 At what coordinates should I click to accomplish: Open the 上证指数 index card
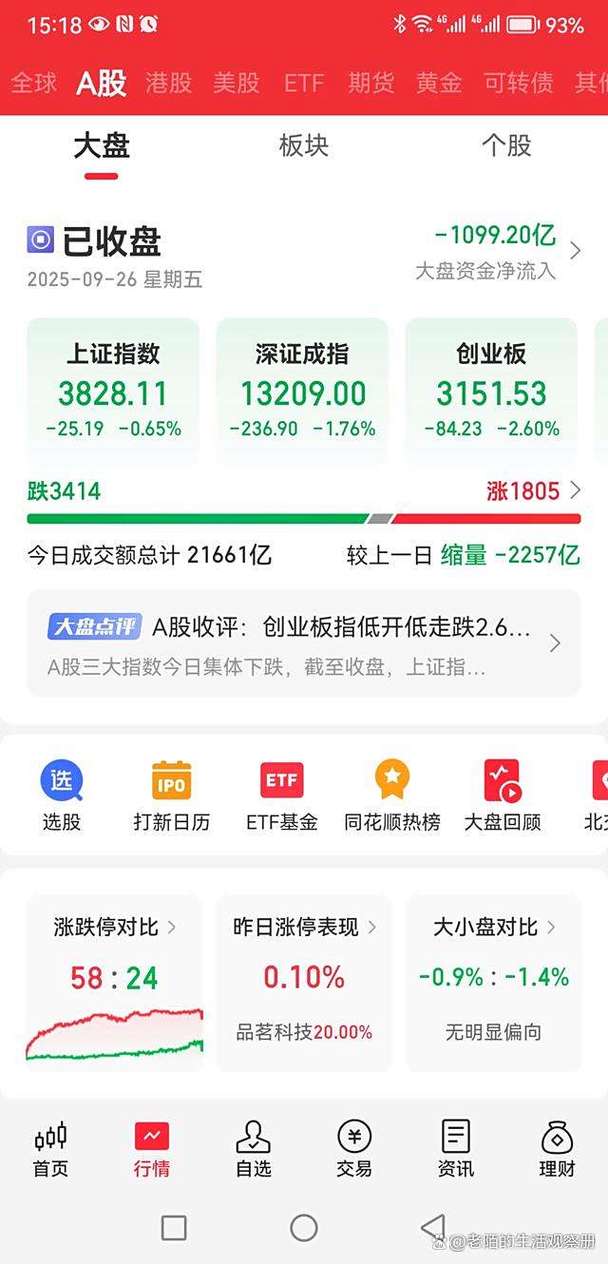pyautogui.click(x=113, y=391)
